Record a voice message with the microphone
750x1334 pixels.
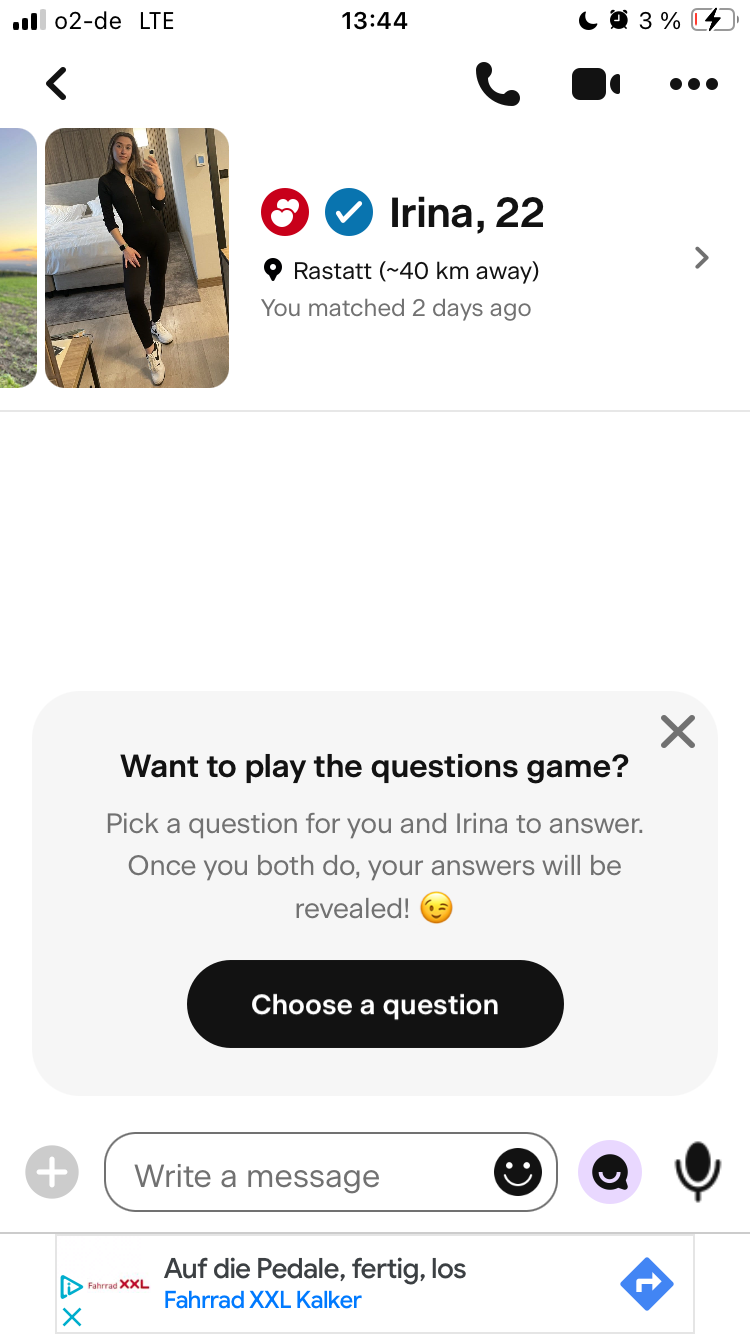coord(697,1172)
